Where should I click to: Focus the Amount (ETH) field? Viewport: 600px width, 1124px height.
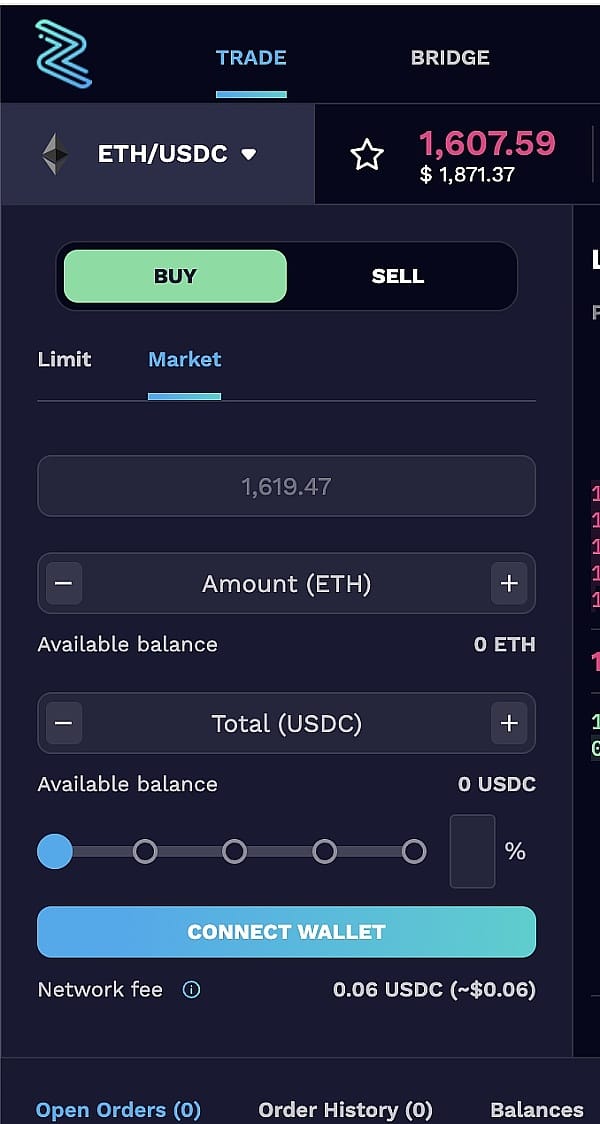286,583
